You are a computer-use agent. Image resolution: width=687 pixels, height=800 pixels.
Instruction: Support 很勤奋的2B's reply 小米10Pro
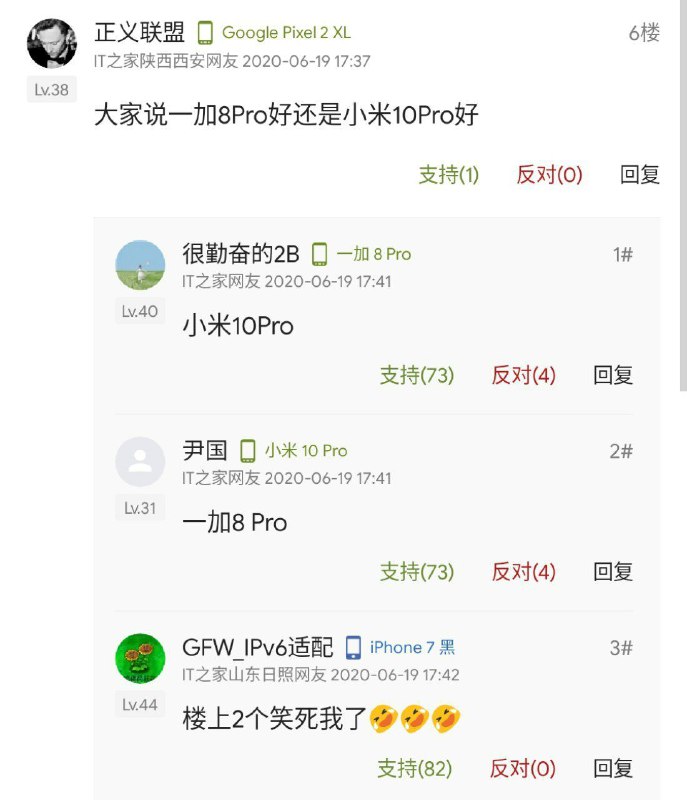[416, 376]
